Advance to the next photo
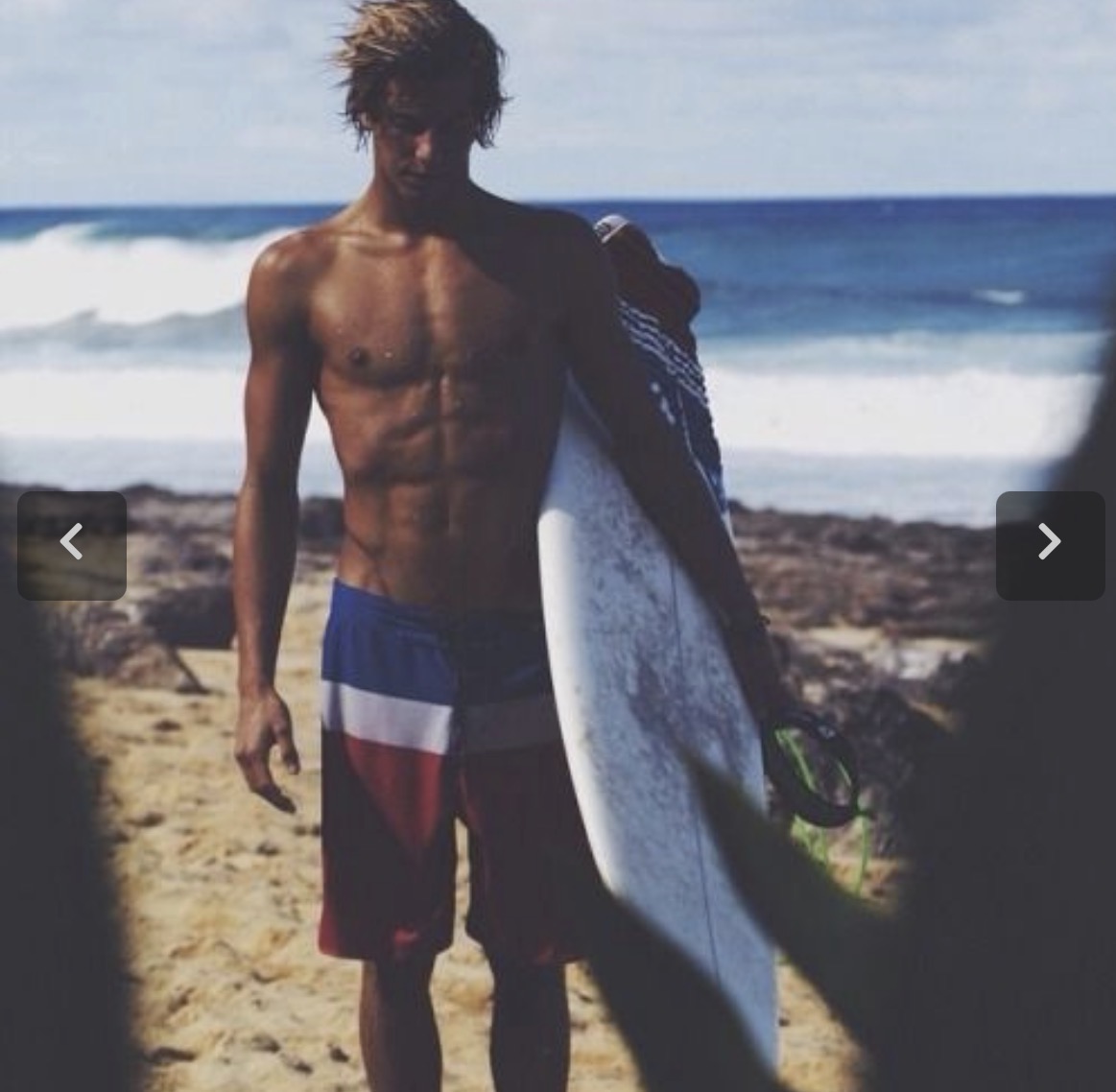1116x1092 pixels. click(1050, 545)
